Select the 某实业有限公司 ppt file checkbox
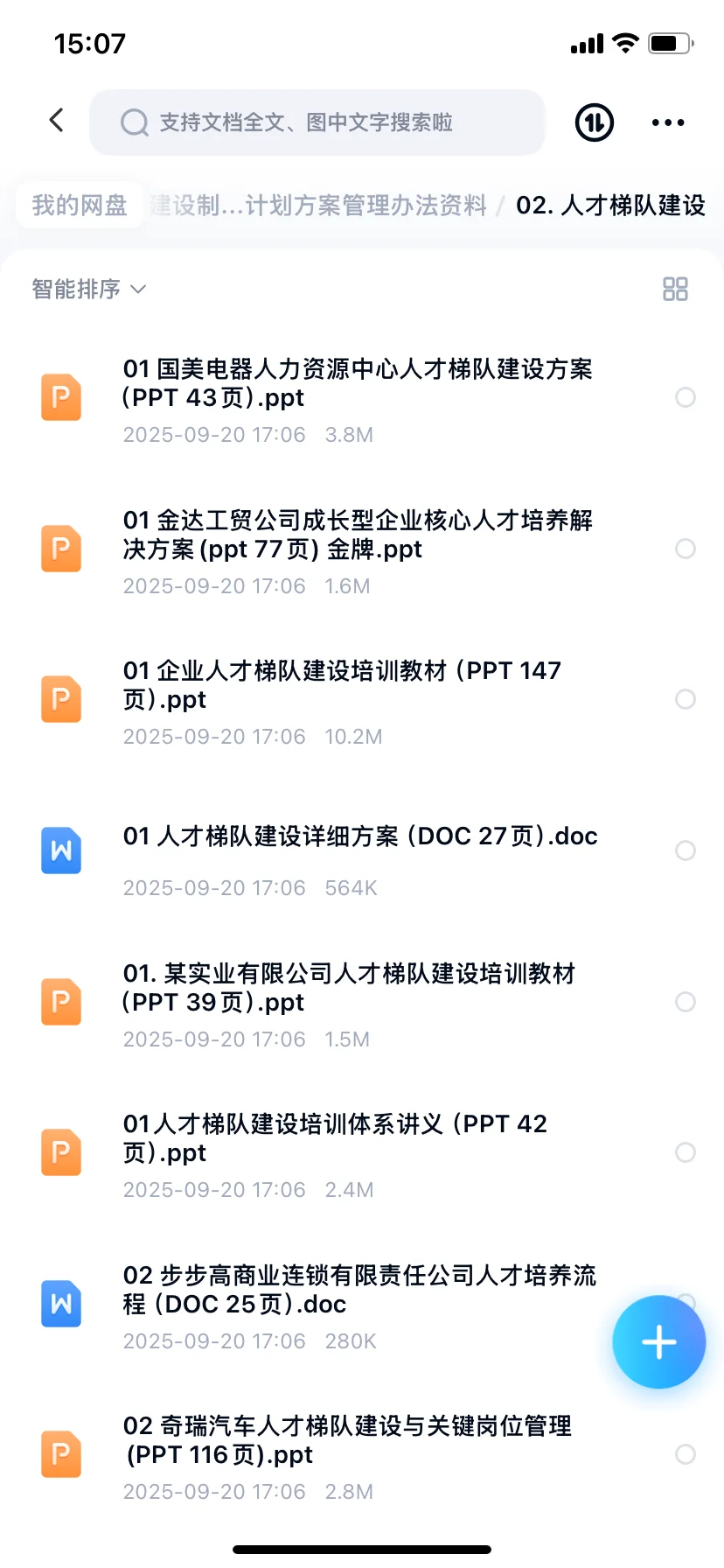 pos(686,1002)
